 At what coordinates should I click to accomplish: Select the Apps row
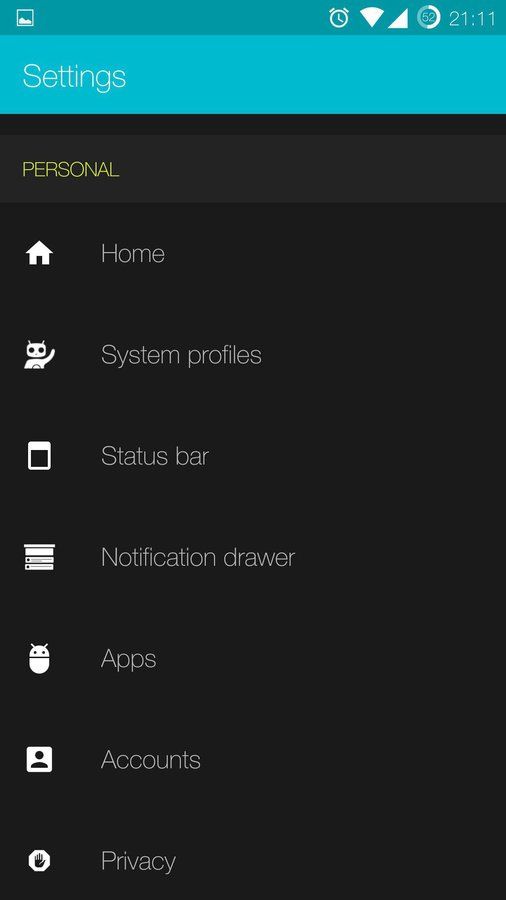(253, 658)
